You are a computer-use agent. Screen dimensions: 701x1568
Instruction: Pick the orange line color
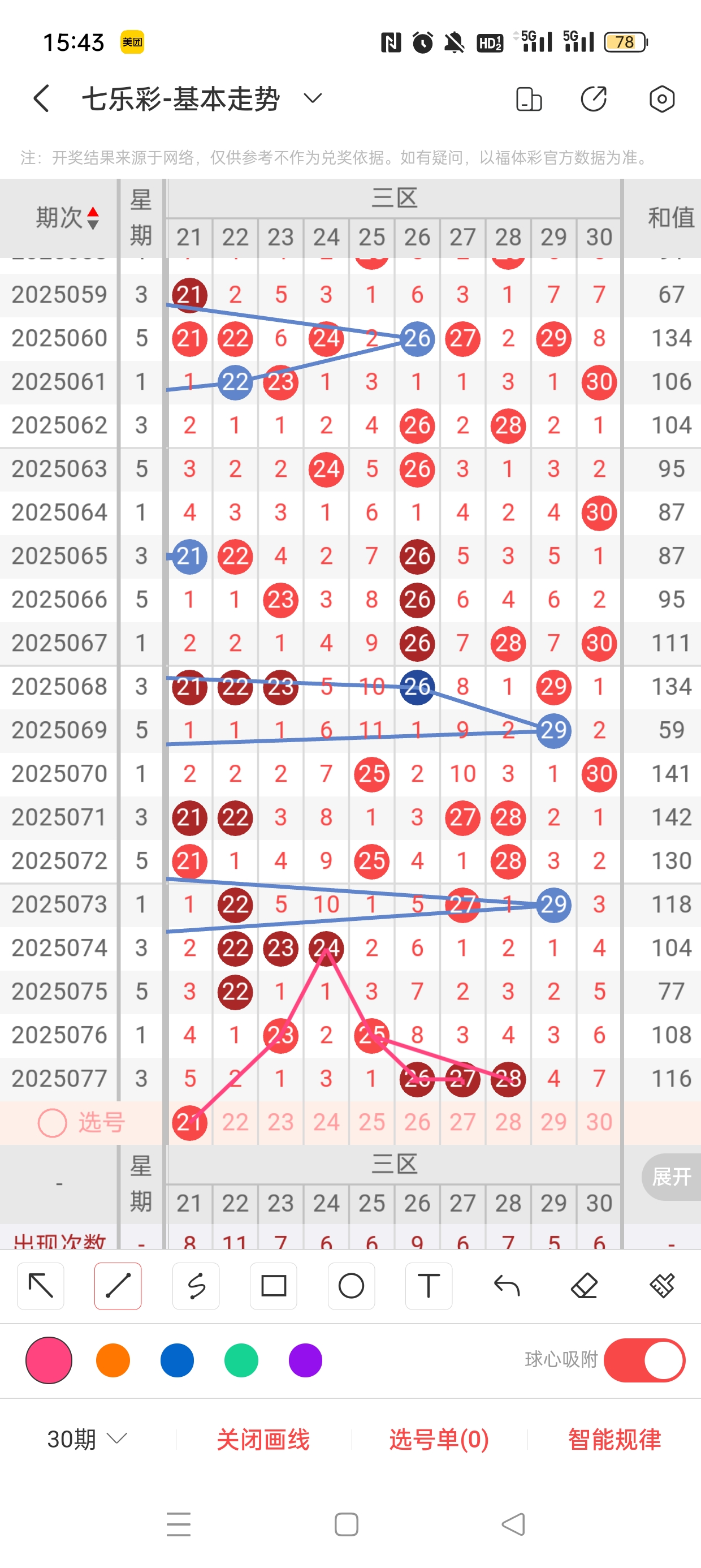point(113,1360)
